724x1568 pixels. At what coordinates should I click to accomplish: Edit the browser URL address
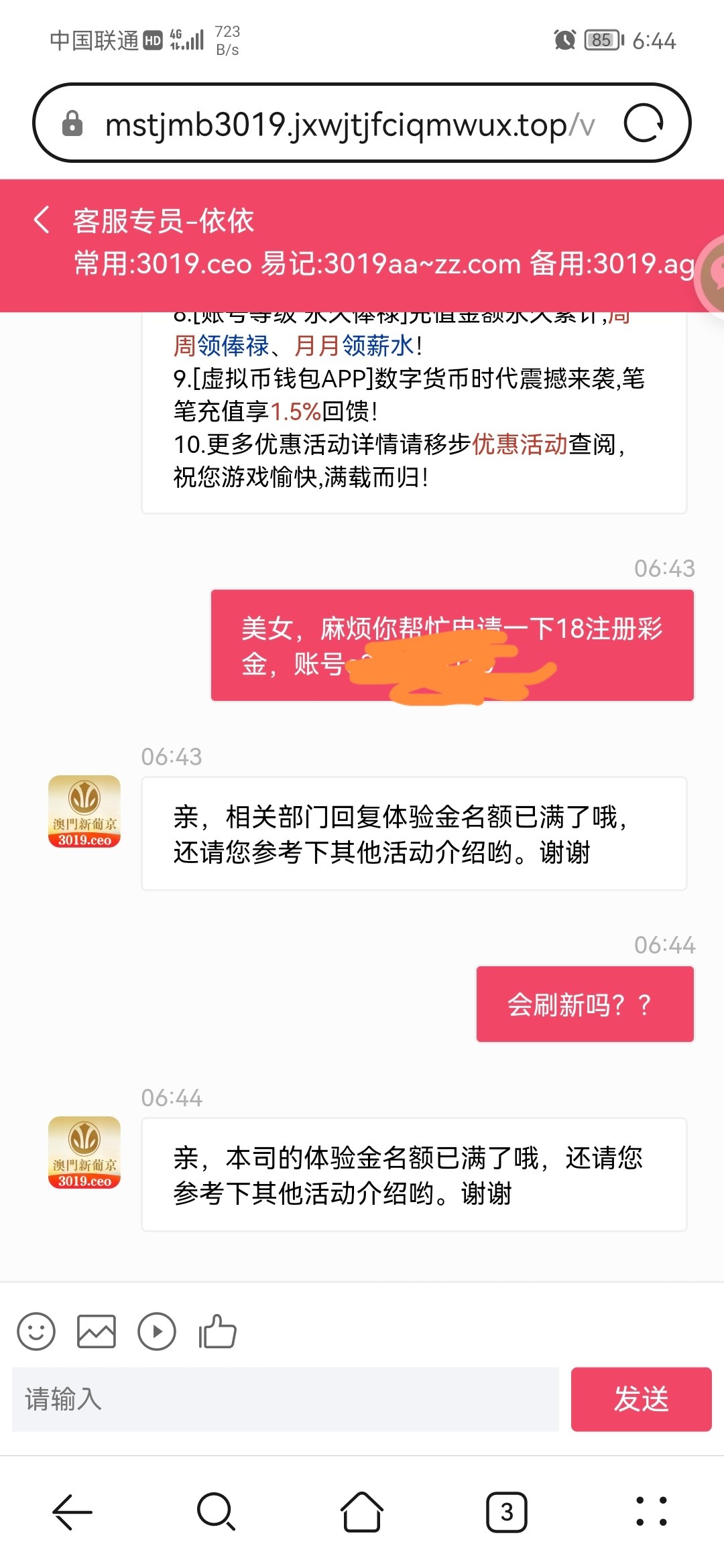pyautogui.click(x=349, y=125)
